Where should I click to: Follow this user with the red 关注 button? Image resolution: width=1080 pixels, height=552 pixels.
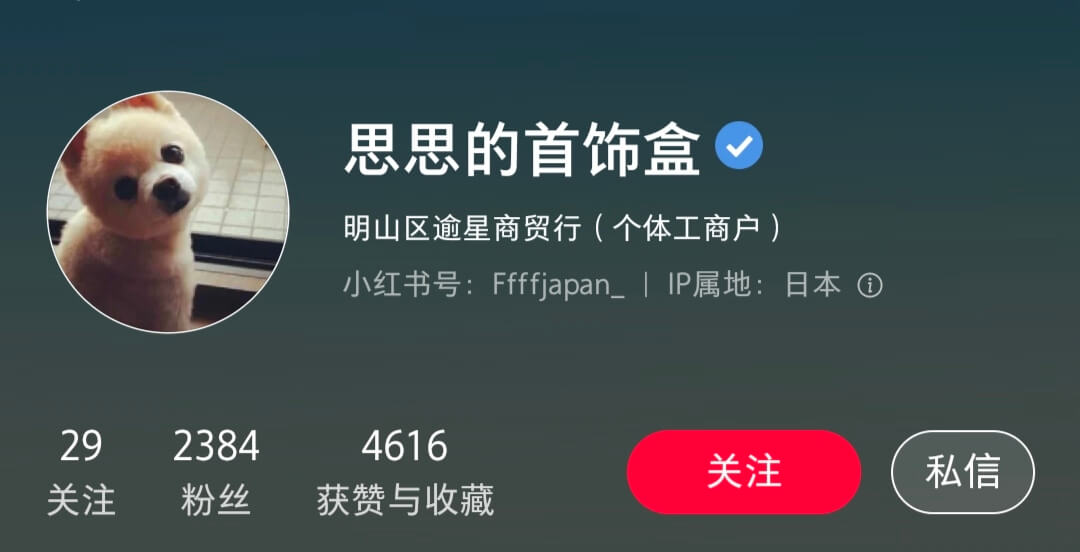click(743, 472)
